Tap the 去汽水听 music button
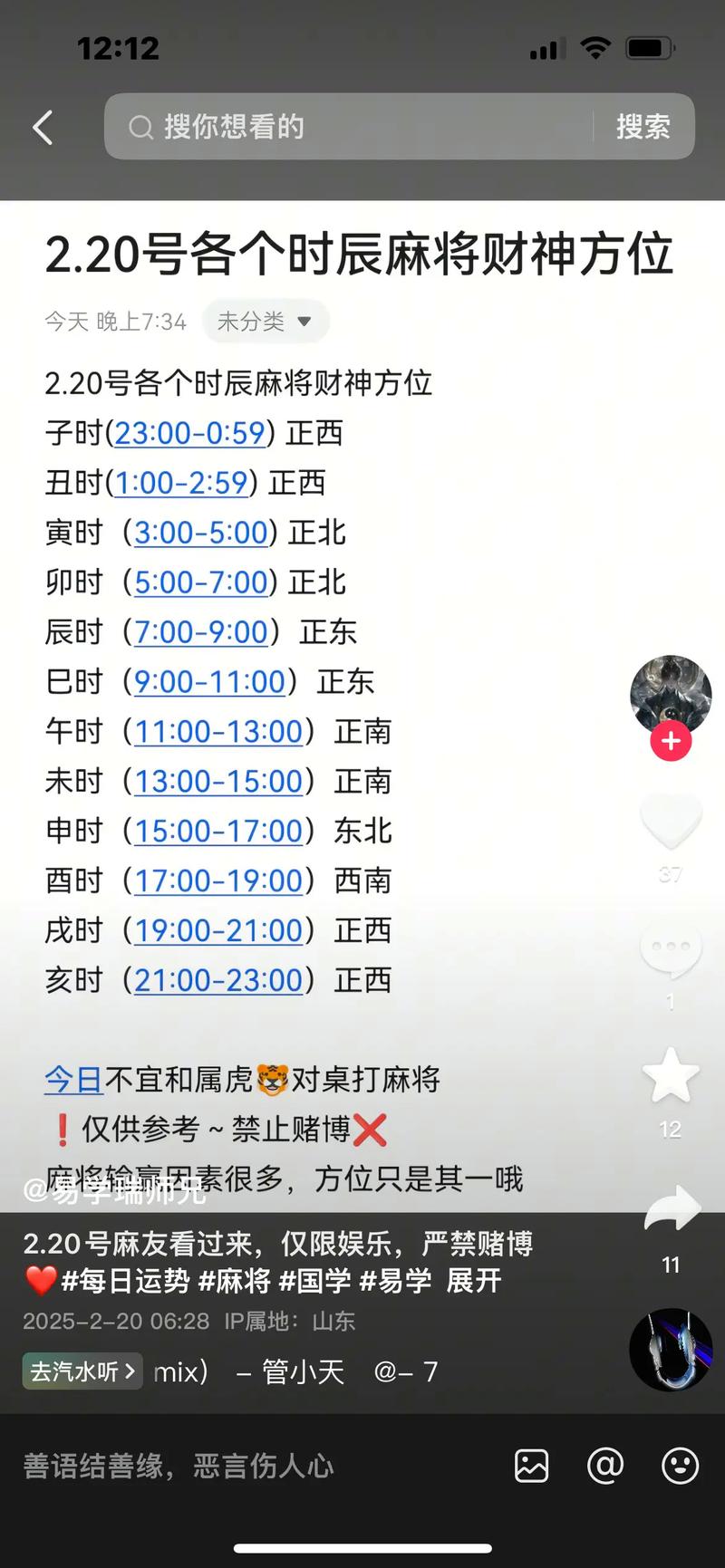The height and width of the screenshot is (1568, 725). (82, 1371)
